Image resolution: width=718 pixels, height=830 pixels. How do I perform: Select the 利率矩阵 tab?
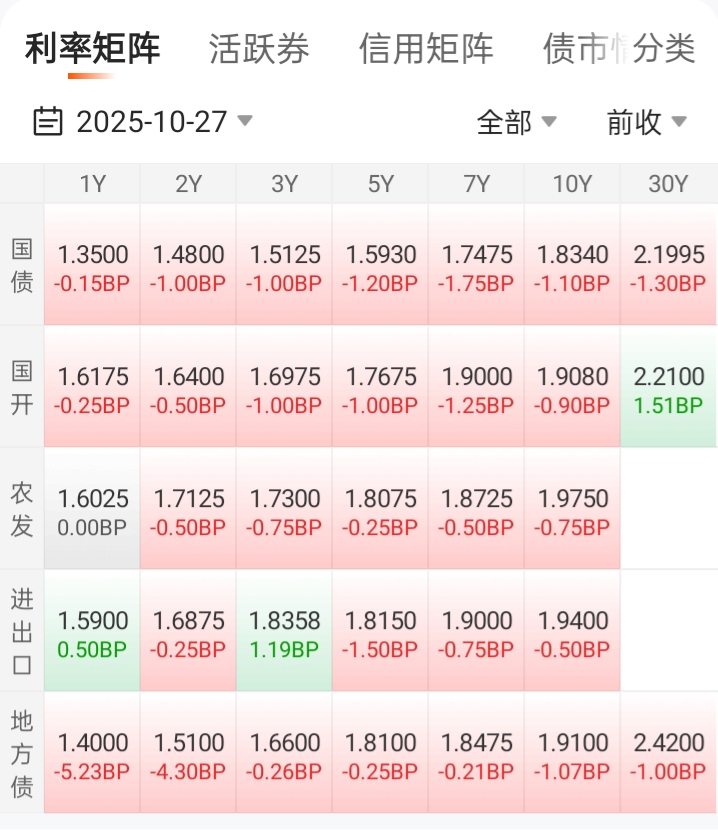92,48
